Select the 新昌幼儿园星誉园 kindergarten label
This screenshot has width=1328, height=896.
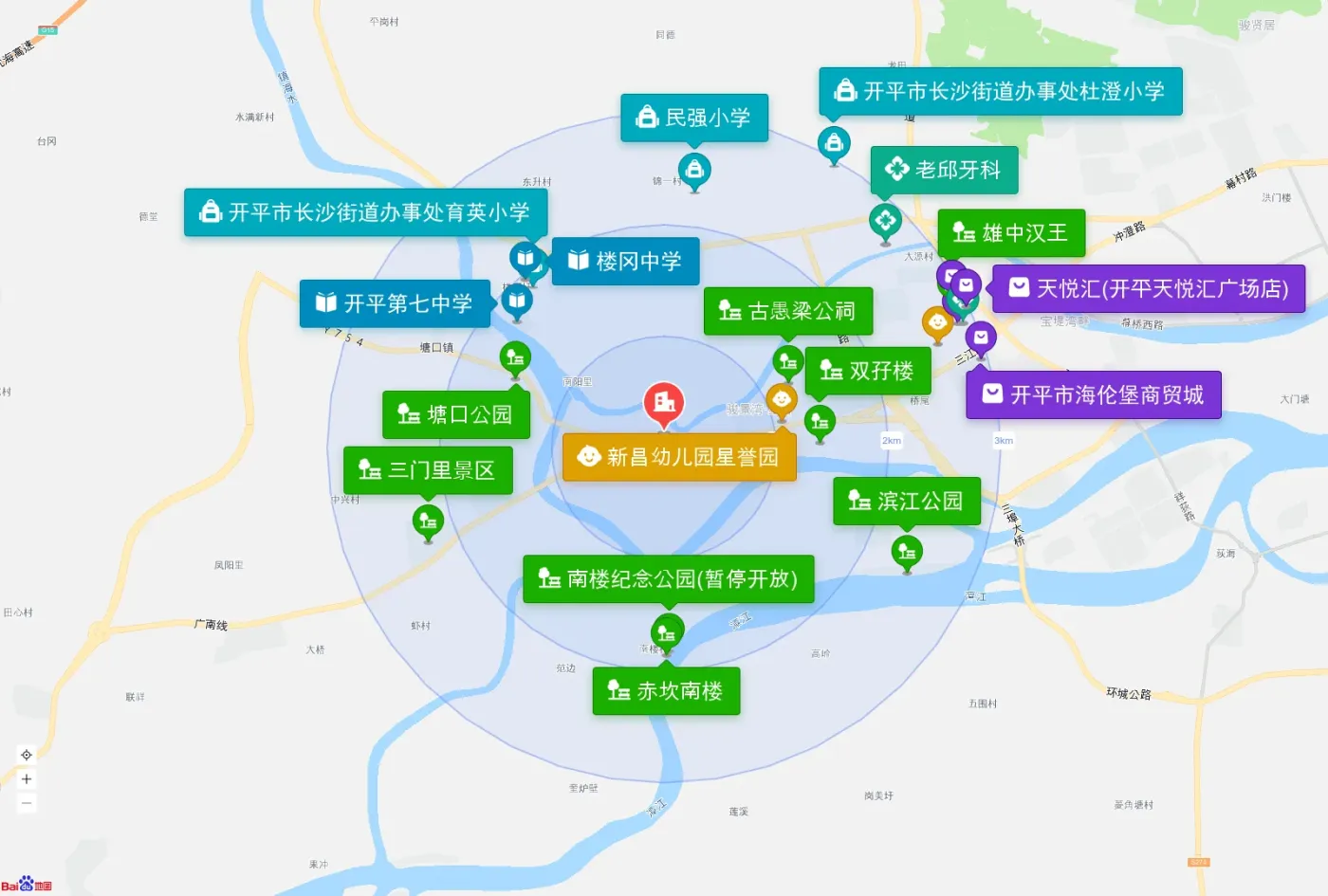(x=678, y=457)
